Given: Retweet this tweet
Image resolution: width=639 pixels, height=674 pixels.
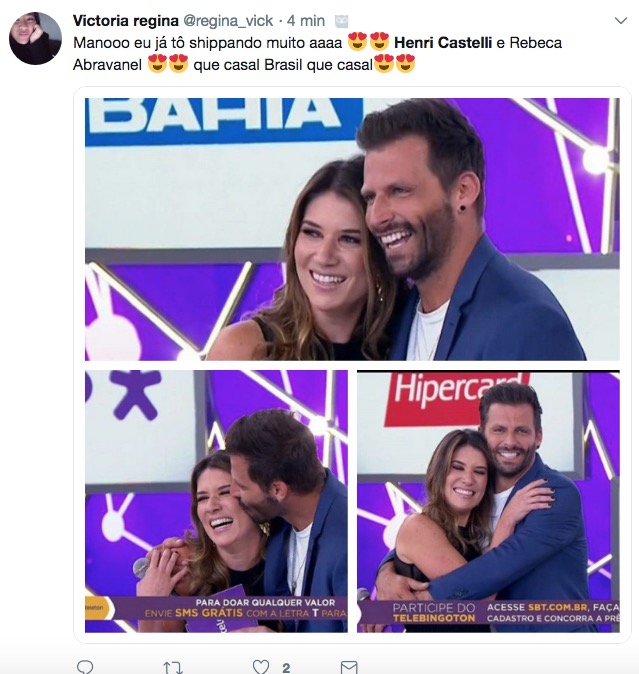Looking at the screenshot, I should pyautogui.click(x=172, y=666).
